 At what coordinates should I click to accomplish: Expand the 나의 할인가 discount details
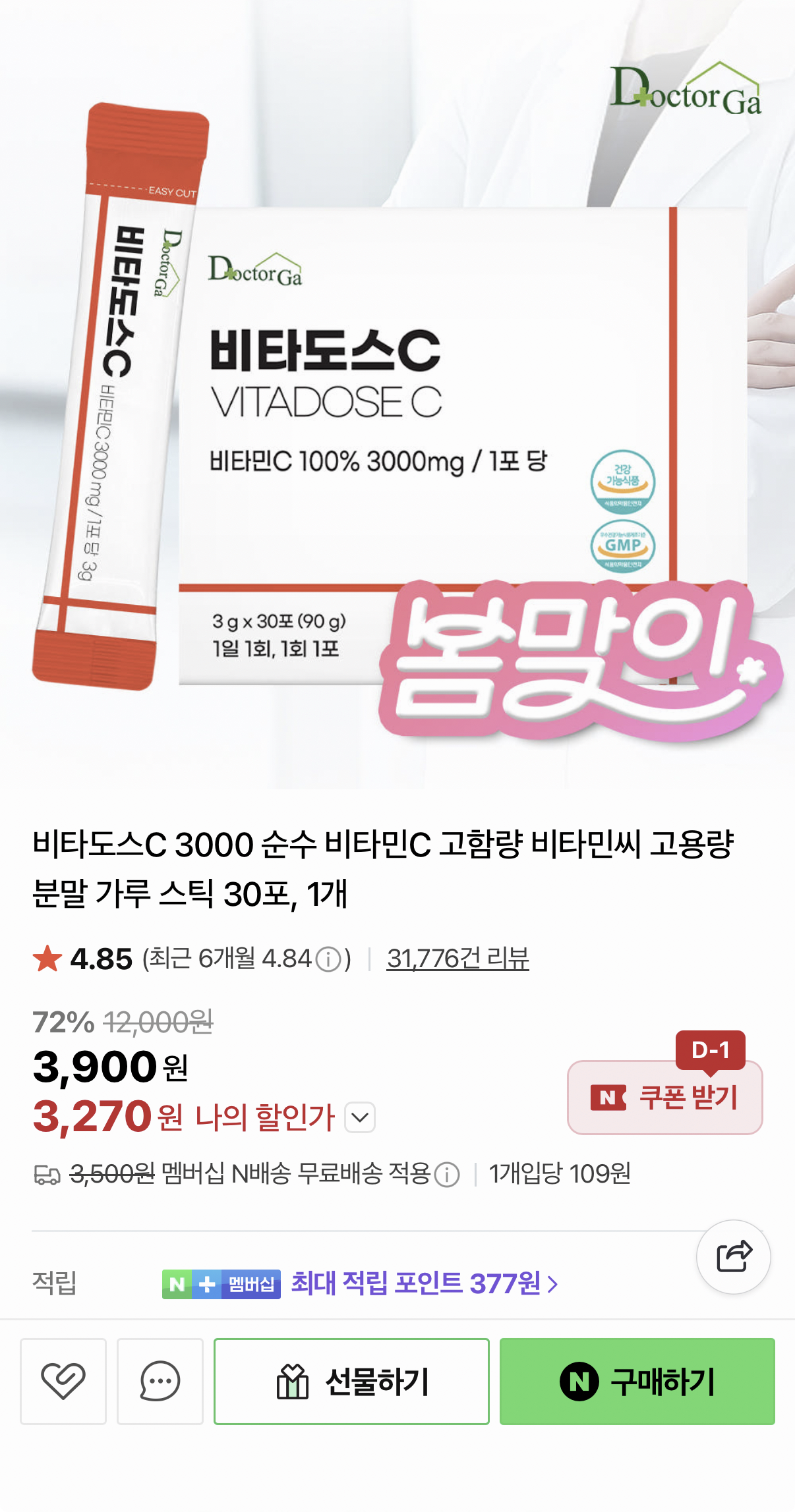[x=360, y=1117]
